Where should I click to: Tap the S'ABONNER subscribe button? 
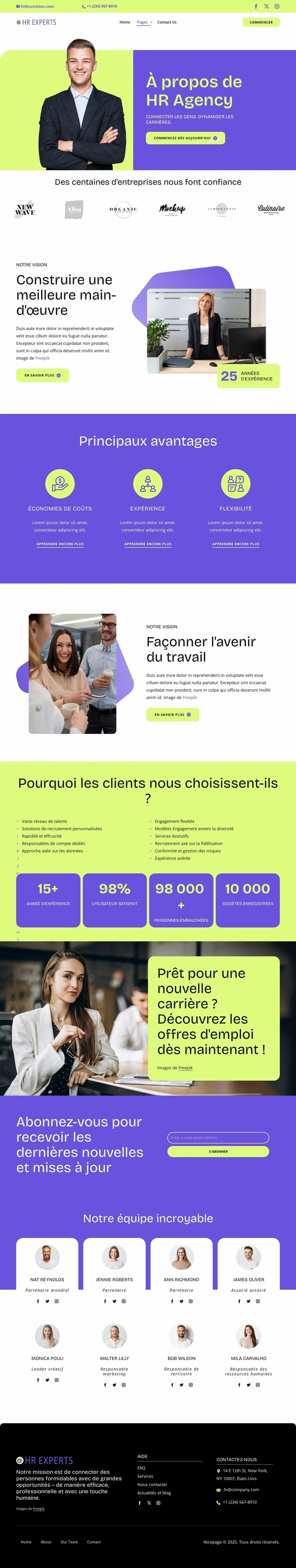click(218, 1152)
